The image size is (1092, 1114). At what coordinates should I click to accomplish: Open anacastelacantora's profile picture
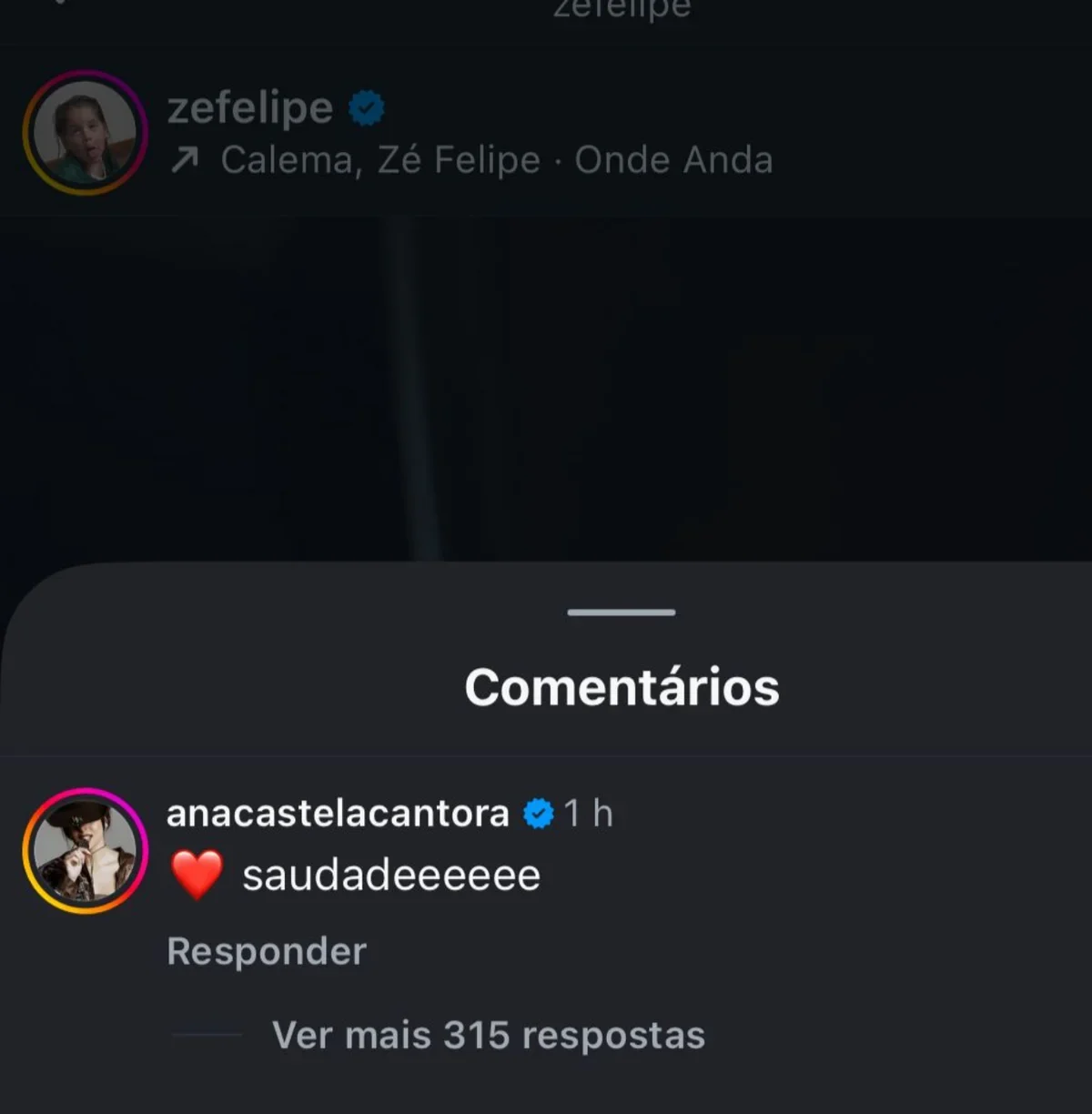(85, 851)
